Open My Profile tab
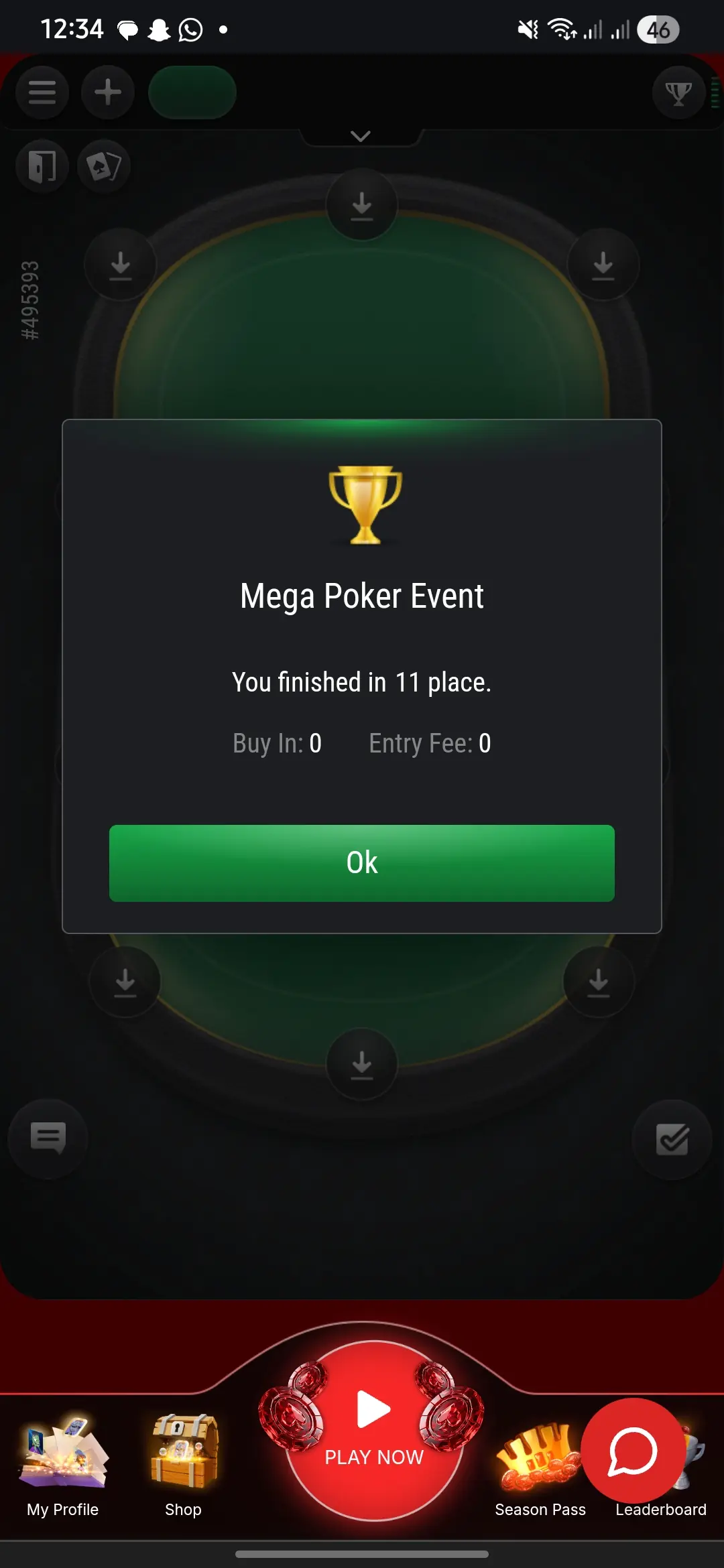 pyautogui.click(x=63, y=1464)
